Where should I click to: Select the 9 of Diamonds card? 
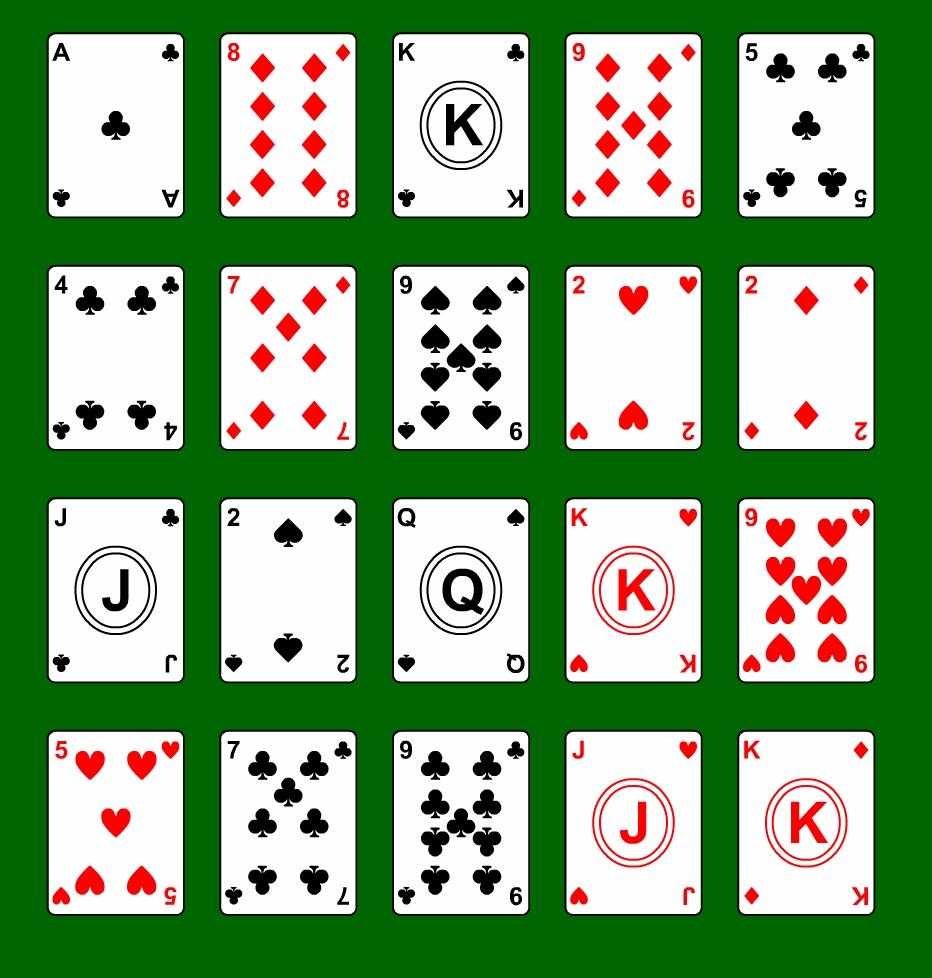tap(633, 125)
